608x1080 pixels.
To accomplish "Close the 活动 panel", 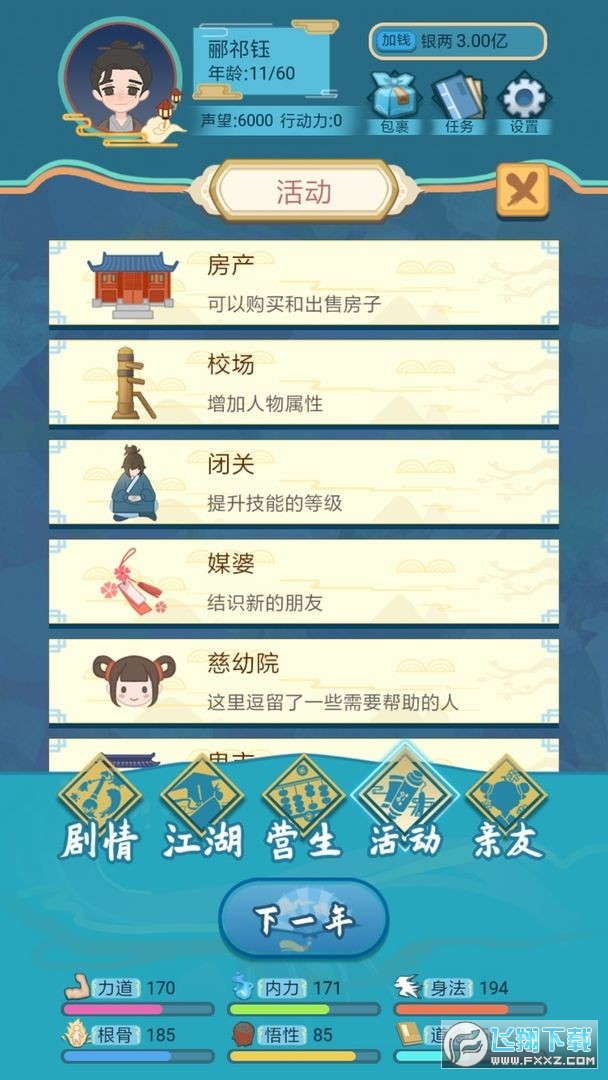I will [x=522, y=190].
